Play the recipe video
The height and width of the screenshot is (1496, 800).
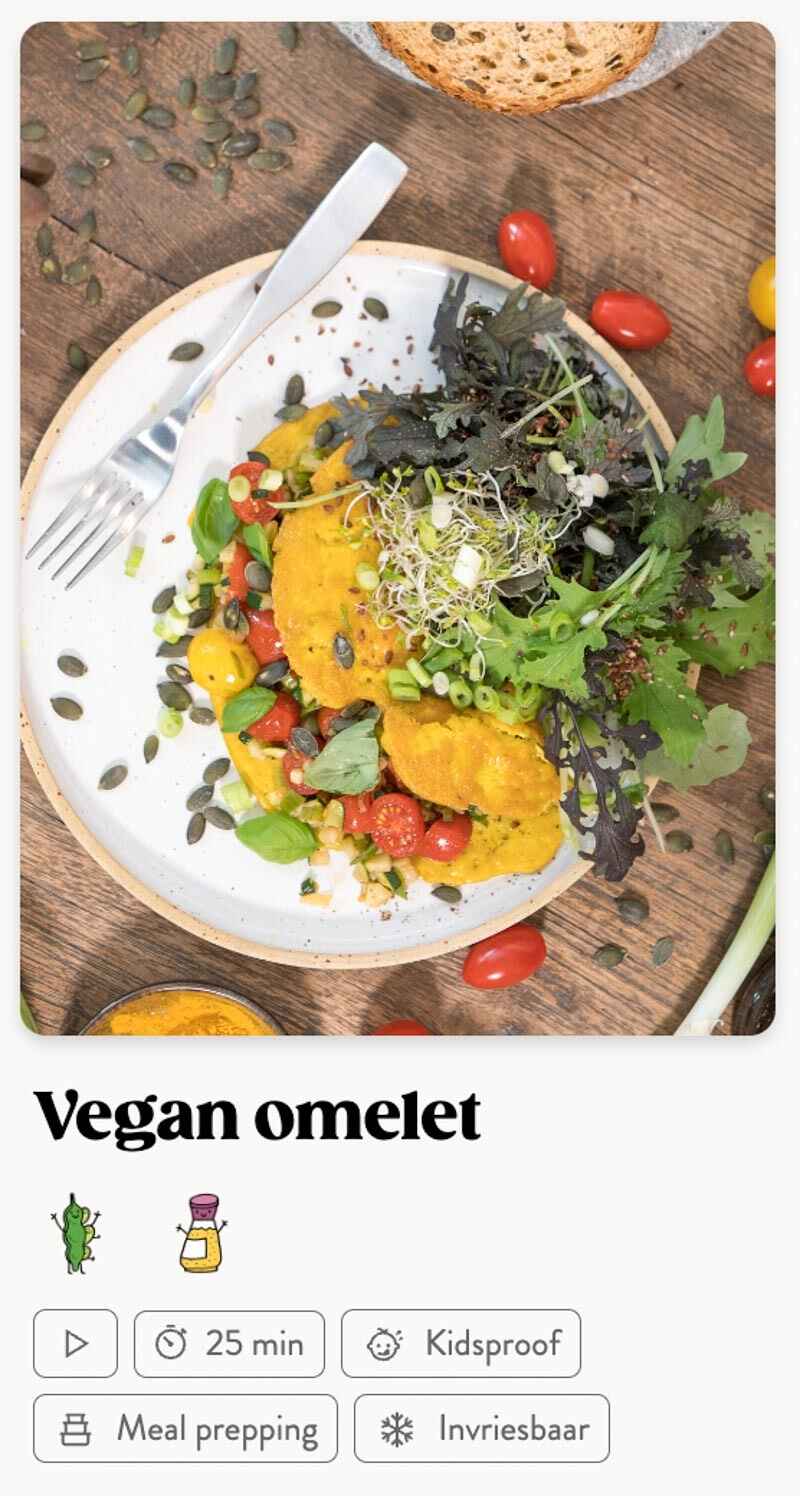click(x=75, y=1343)
